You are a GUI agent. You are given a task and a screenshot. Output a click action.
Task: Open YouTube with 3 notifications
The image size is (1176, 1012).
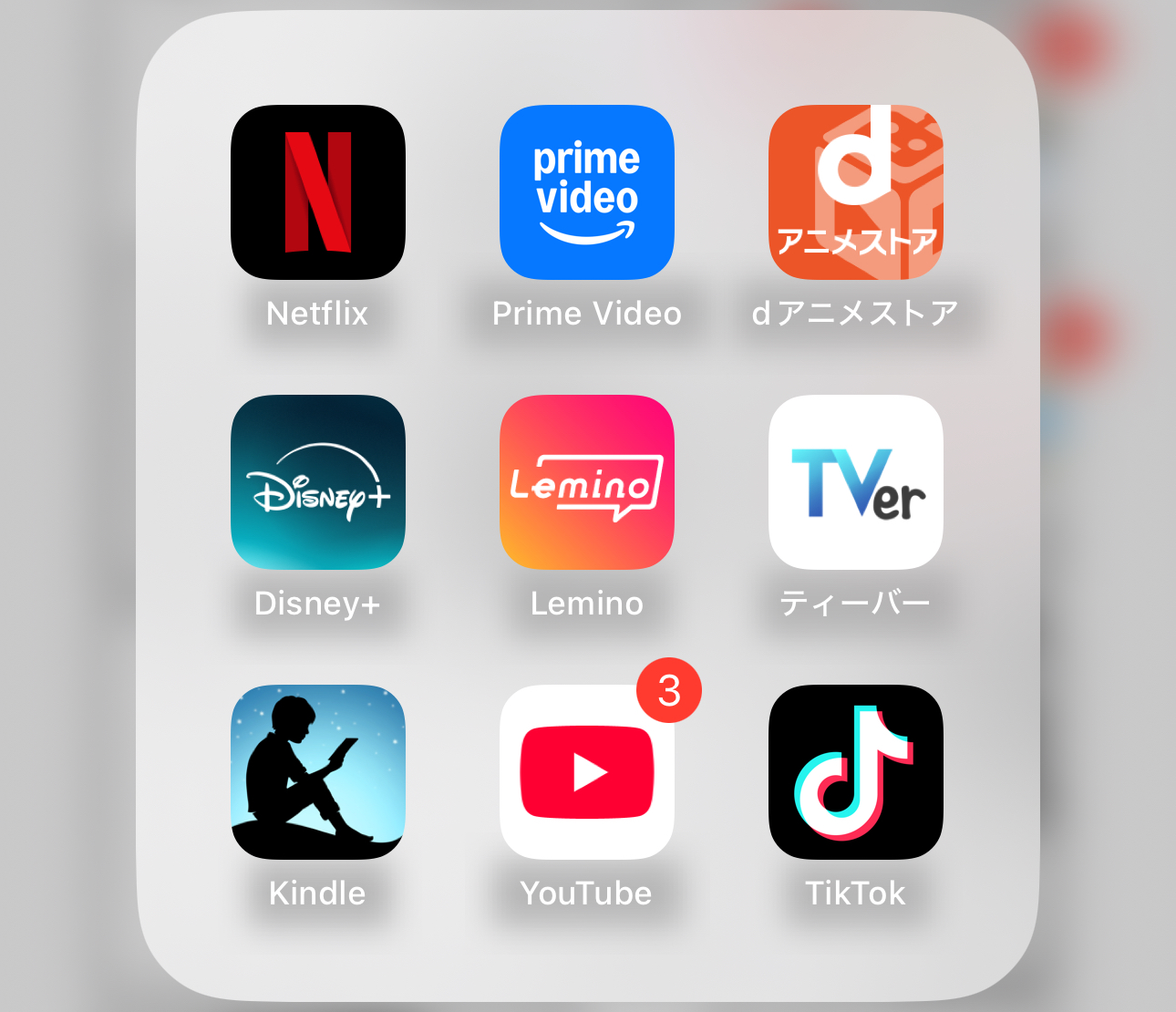[x=586, y=772]
